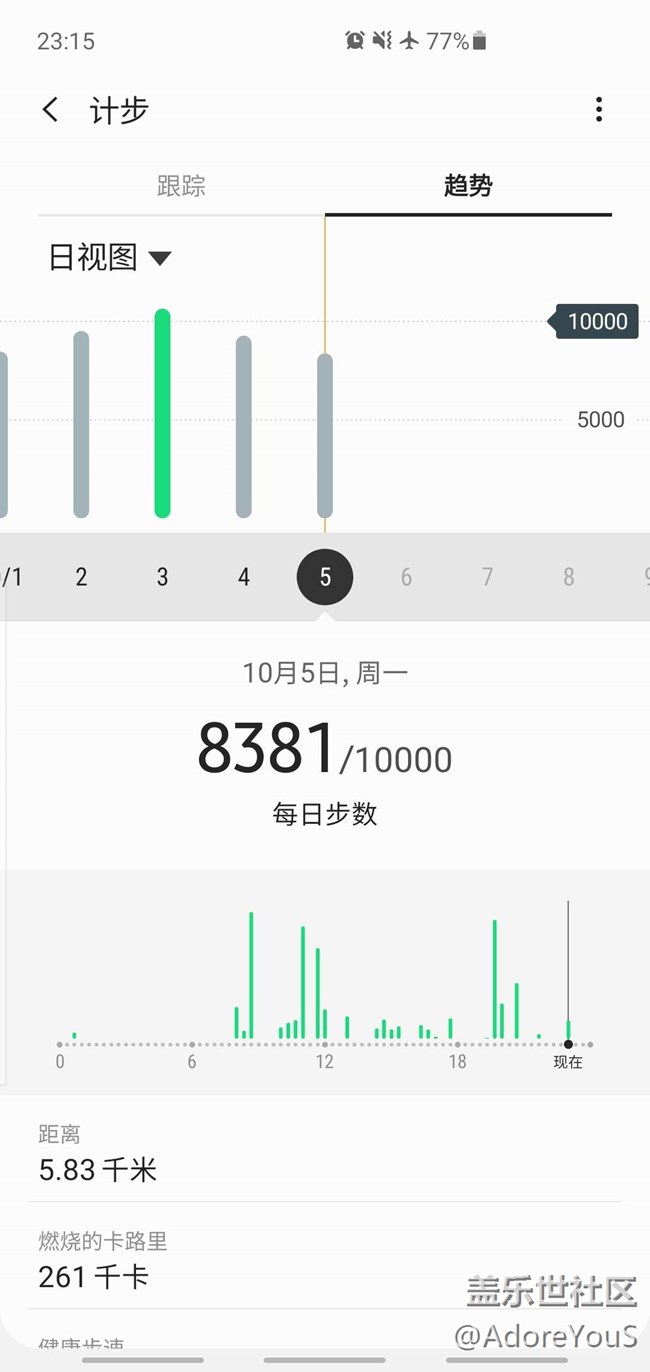
Task: Open the more options menu
Action: (x=598, y=110)
